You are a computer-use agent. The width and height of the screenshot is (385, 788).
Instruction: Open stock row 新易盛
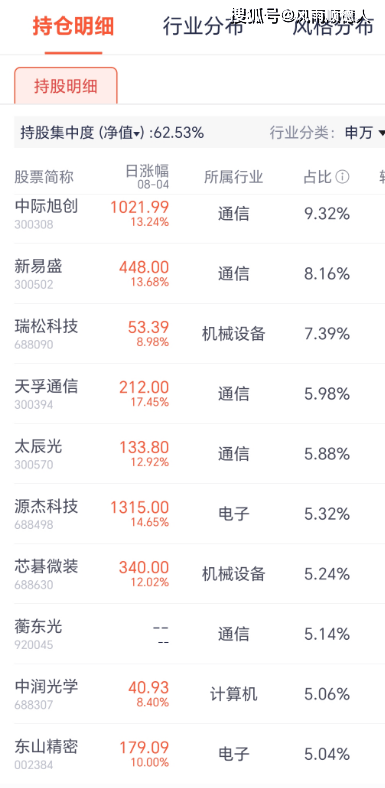coord(192,274)
